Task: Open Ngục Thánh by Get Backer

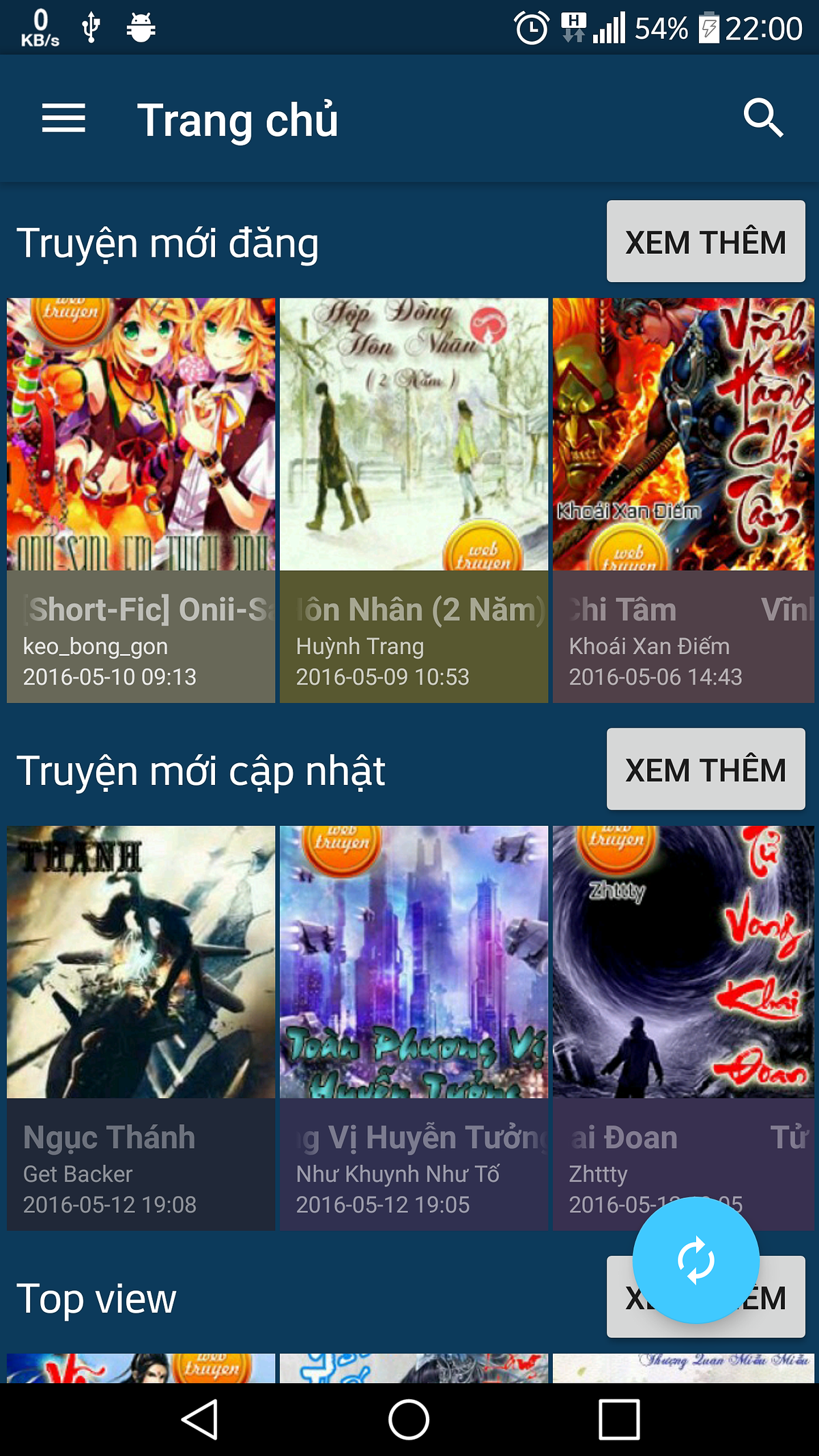Action: pyautogui.click(x=141, y=1028)
